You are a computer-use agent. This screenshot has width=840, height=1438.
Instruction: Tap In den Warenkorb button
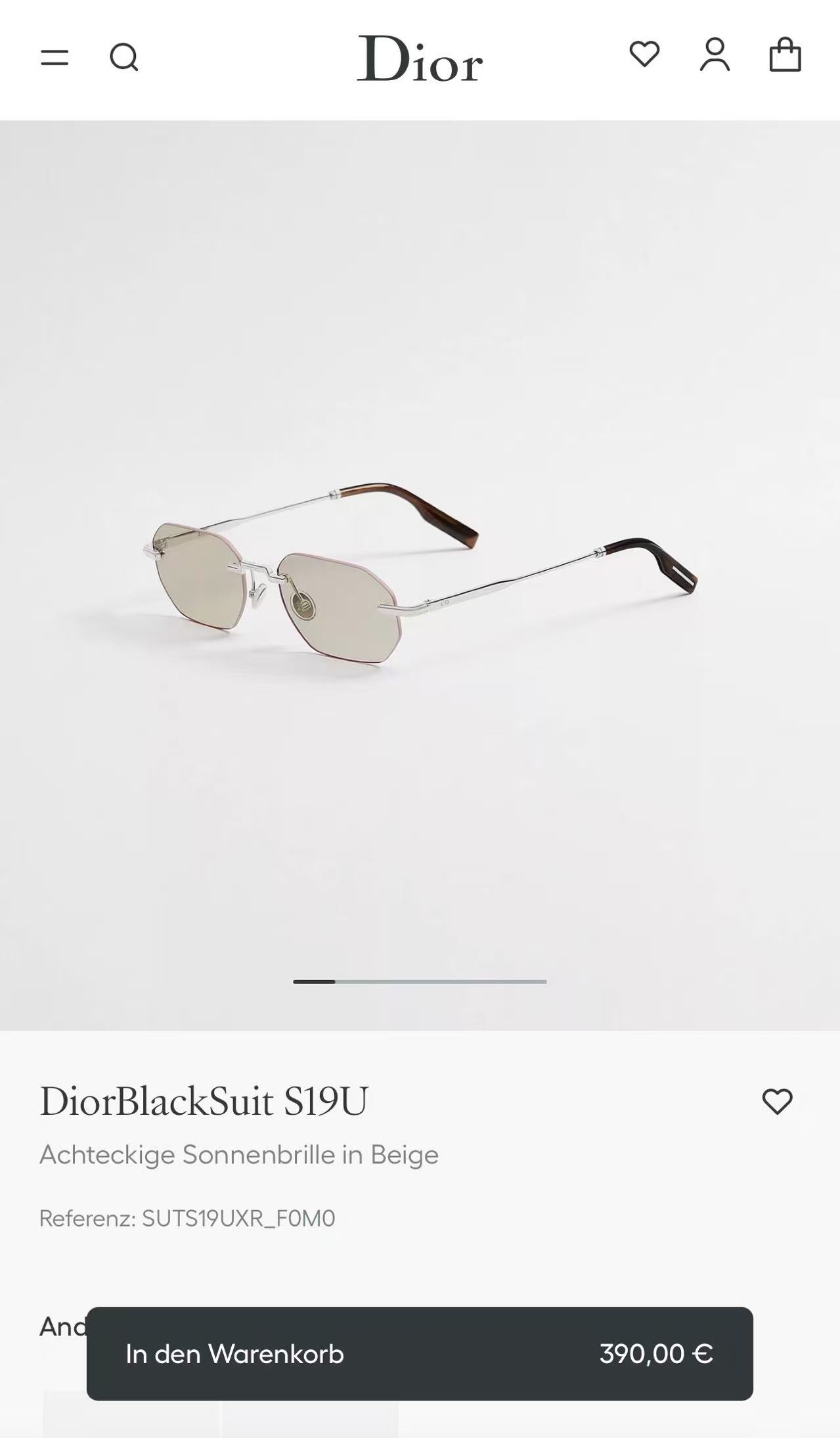pos(420,1354)
